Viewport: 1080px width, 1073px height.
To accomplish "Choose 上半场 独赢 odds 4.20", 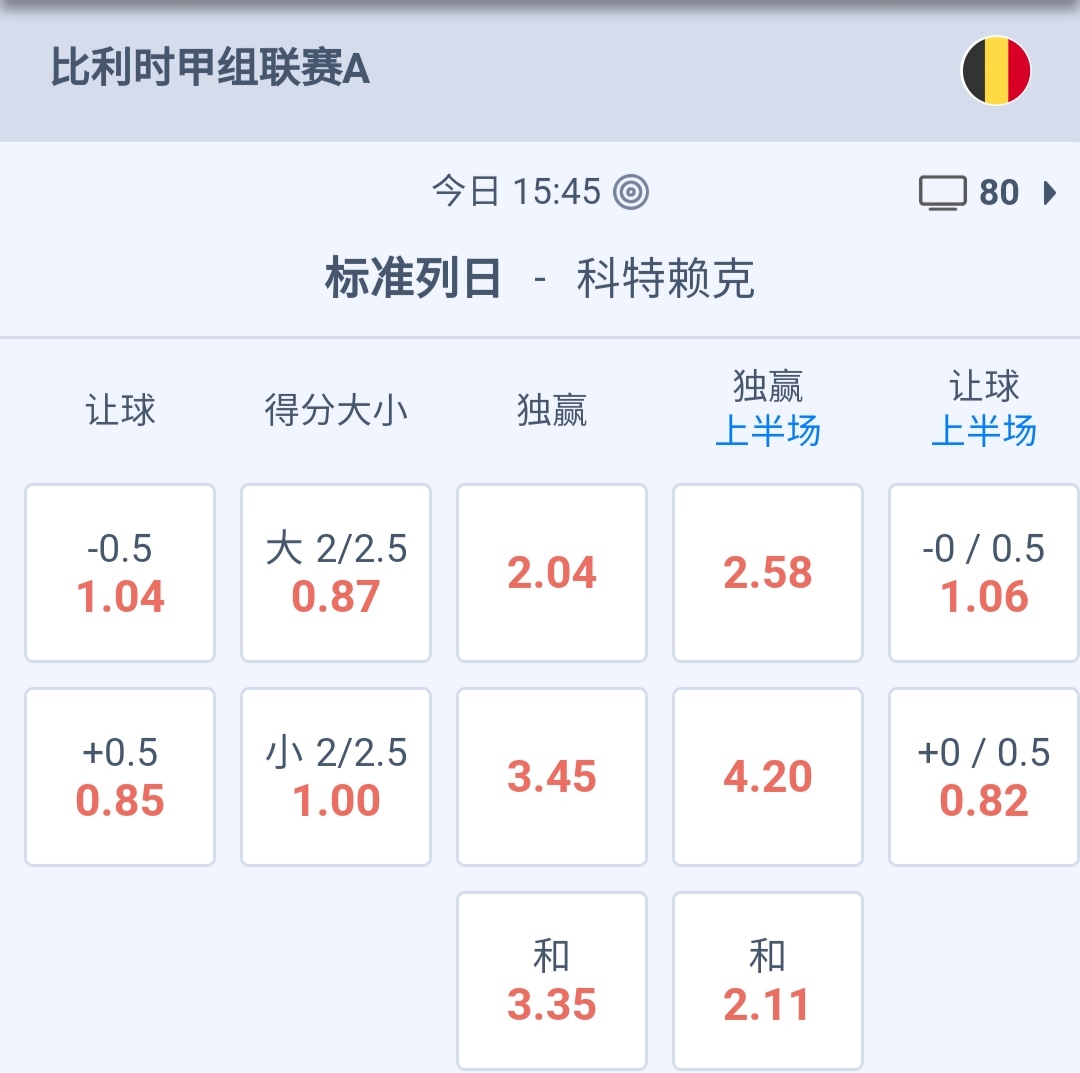I will tap(768, 777).
